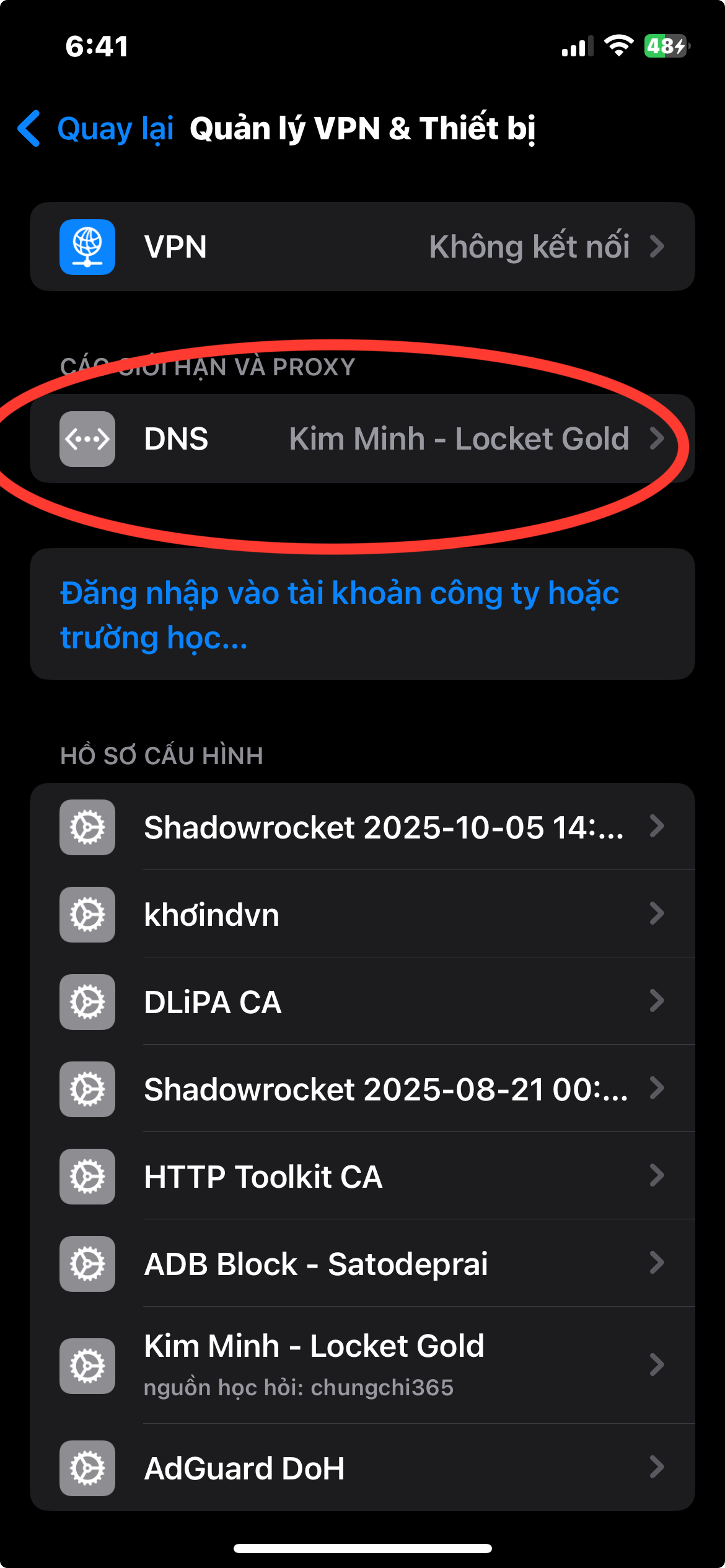Open the khơindvn configuration profile
725x1568 pixels.
362,915
